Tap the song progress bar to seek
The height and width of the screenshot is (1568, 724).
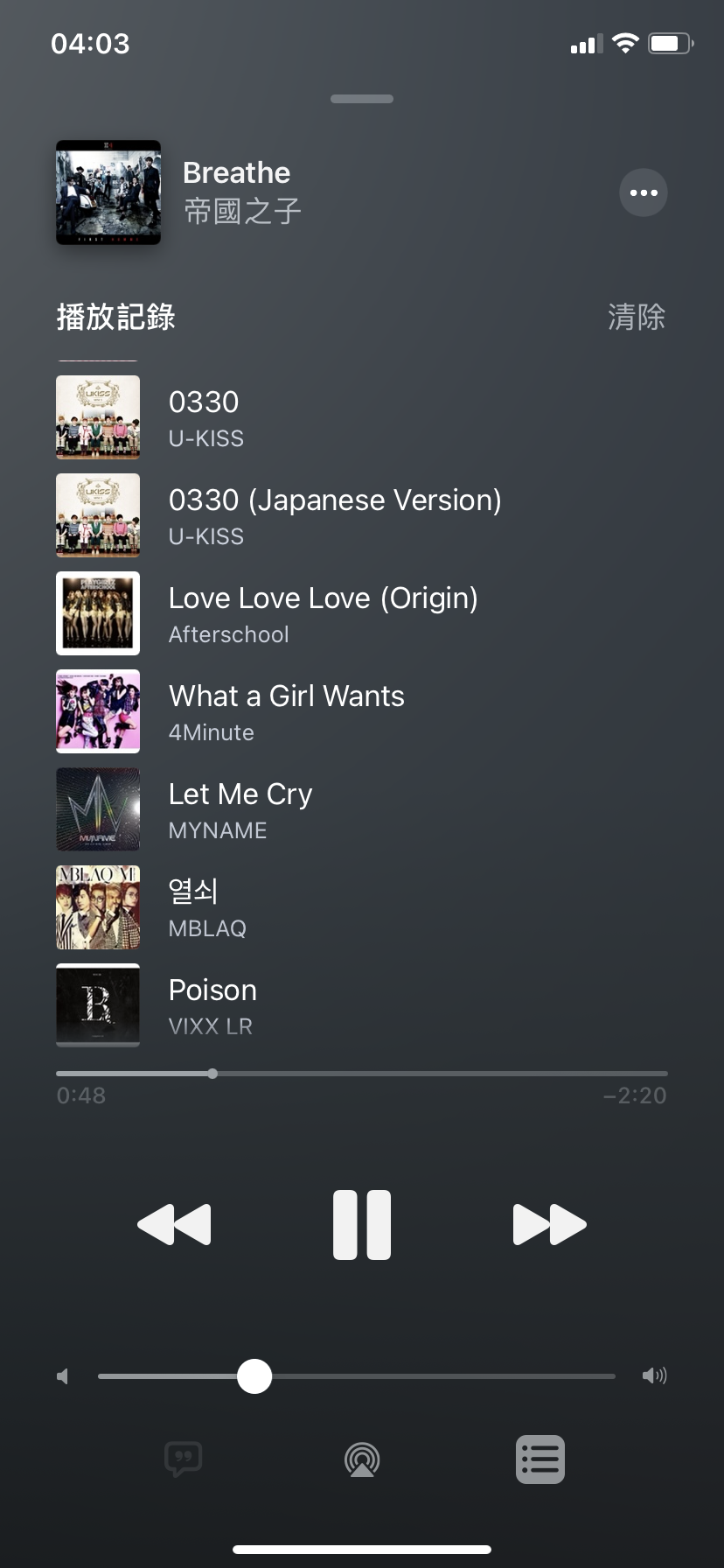click(x=362, y=1074)
